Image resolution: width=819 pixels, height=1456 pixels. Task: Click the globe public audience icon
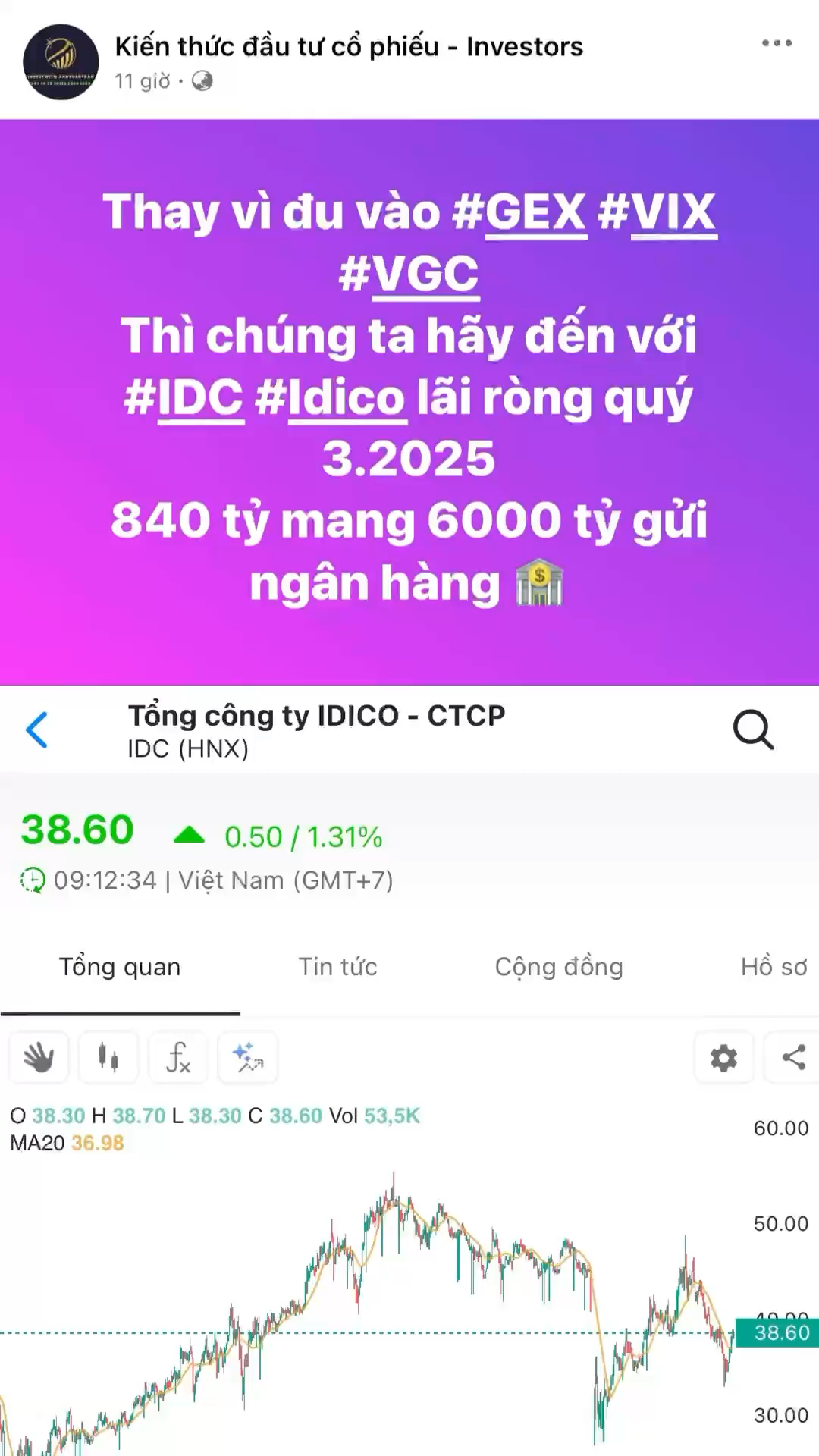(201, 81)
